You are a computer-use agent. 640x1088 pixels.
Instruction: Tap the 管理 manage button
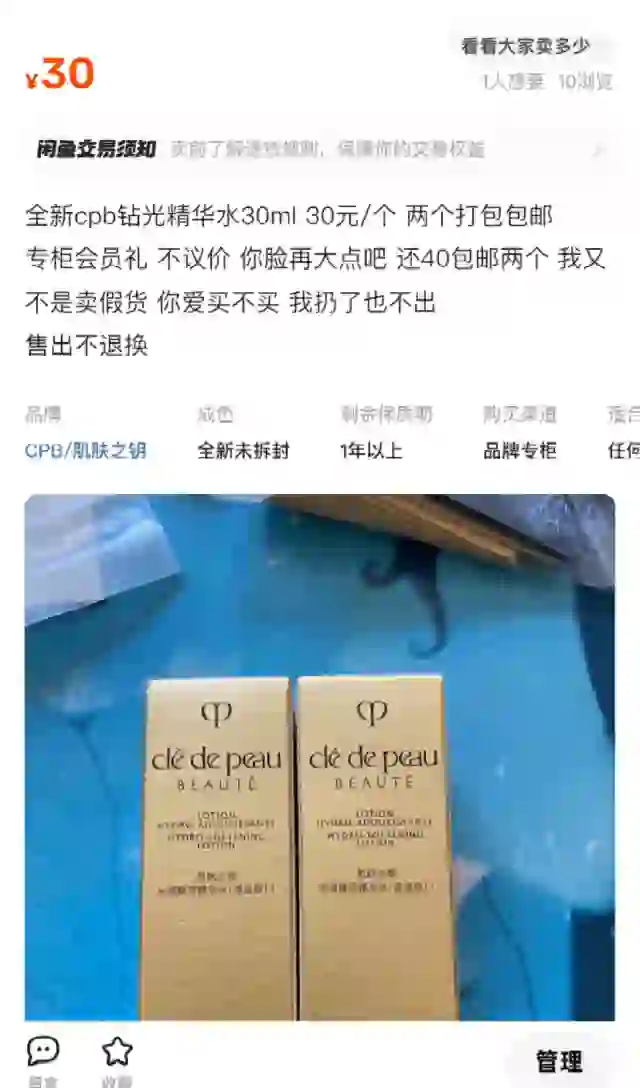[x=558, y=1061]
